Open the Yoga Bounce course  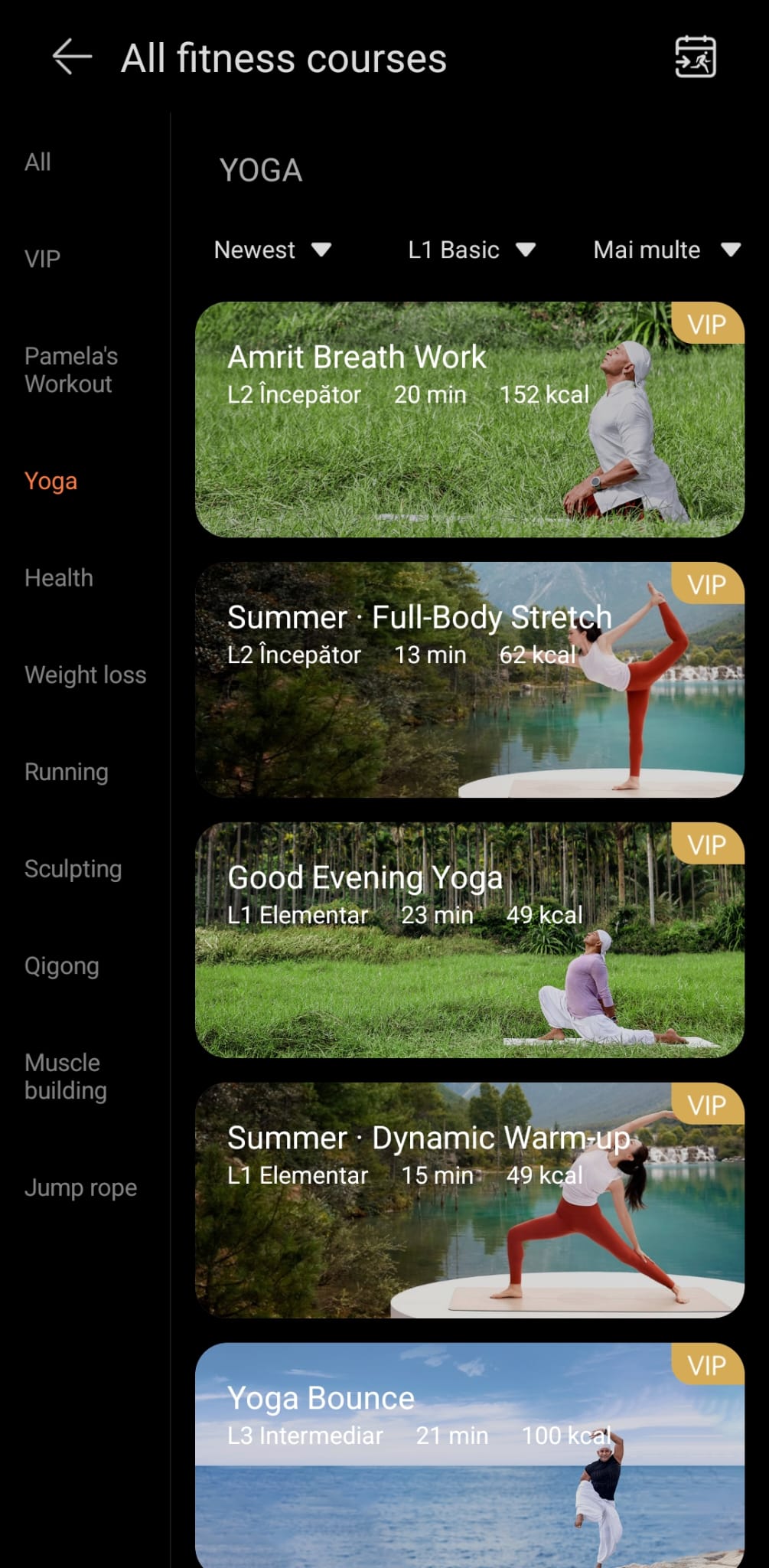coord(469,1455)
